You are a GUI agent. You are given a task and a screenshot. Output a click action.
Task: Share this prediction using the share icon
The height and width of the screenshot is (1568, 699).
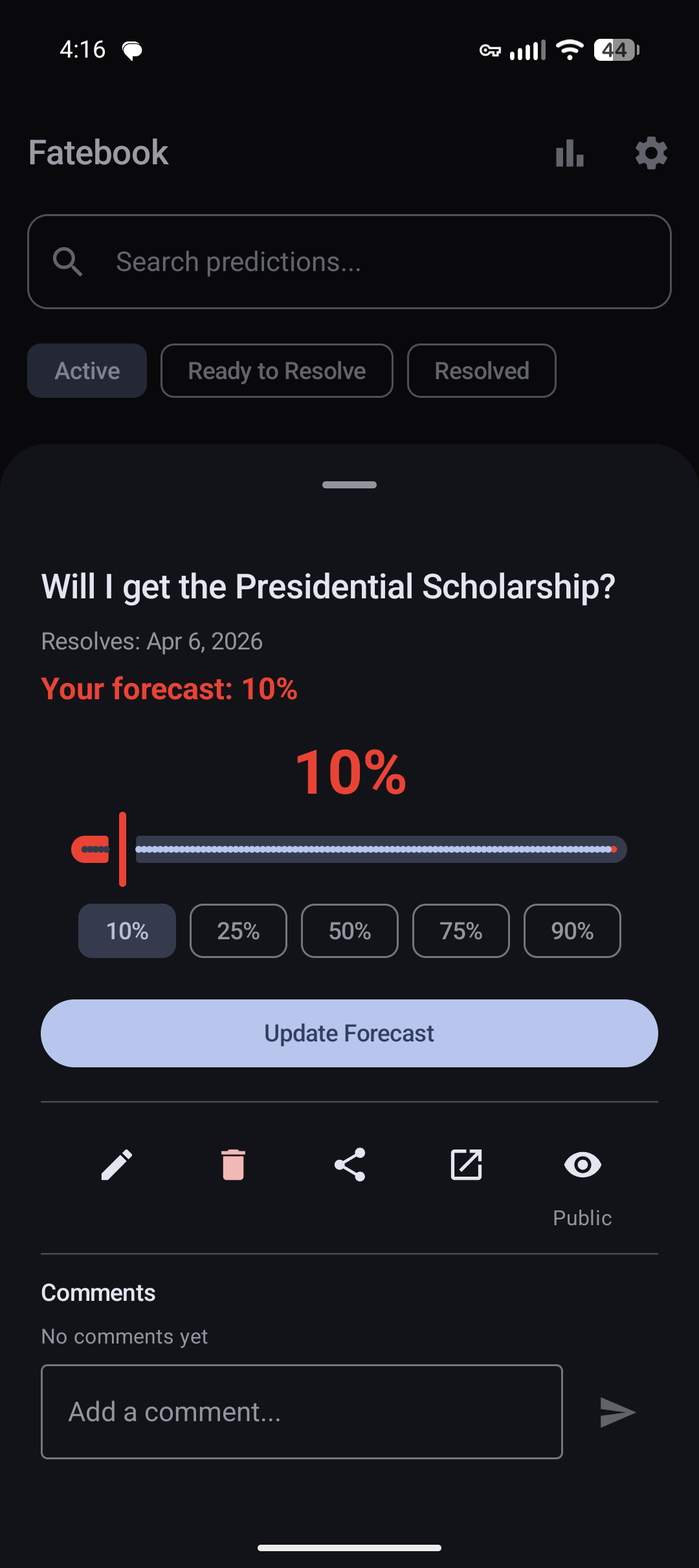(349, 1164)
